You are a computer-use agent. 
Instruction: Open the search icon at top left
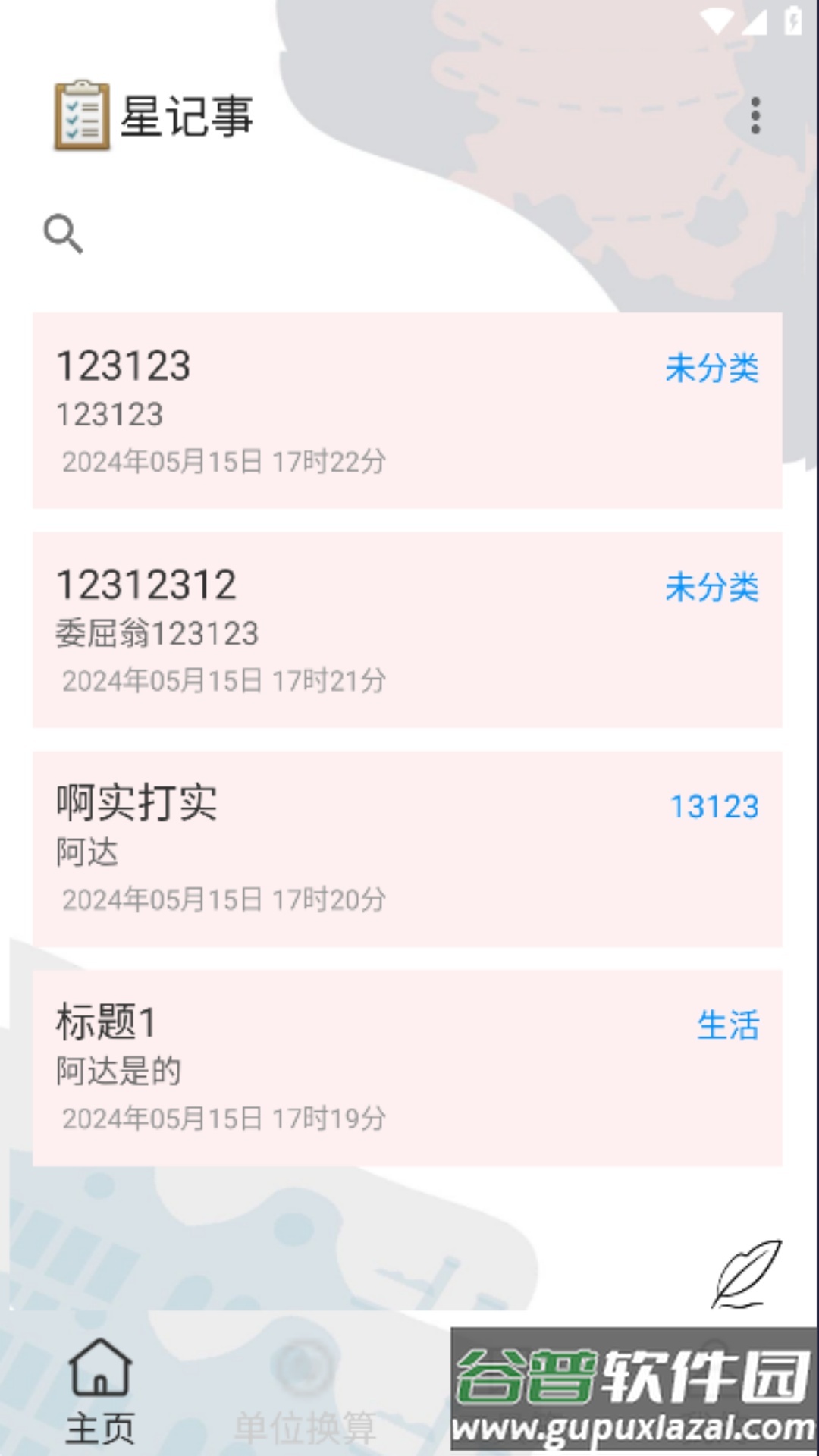[x=64, y=234]
